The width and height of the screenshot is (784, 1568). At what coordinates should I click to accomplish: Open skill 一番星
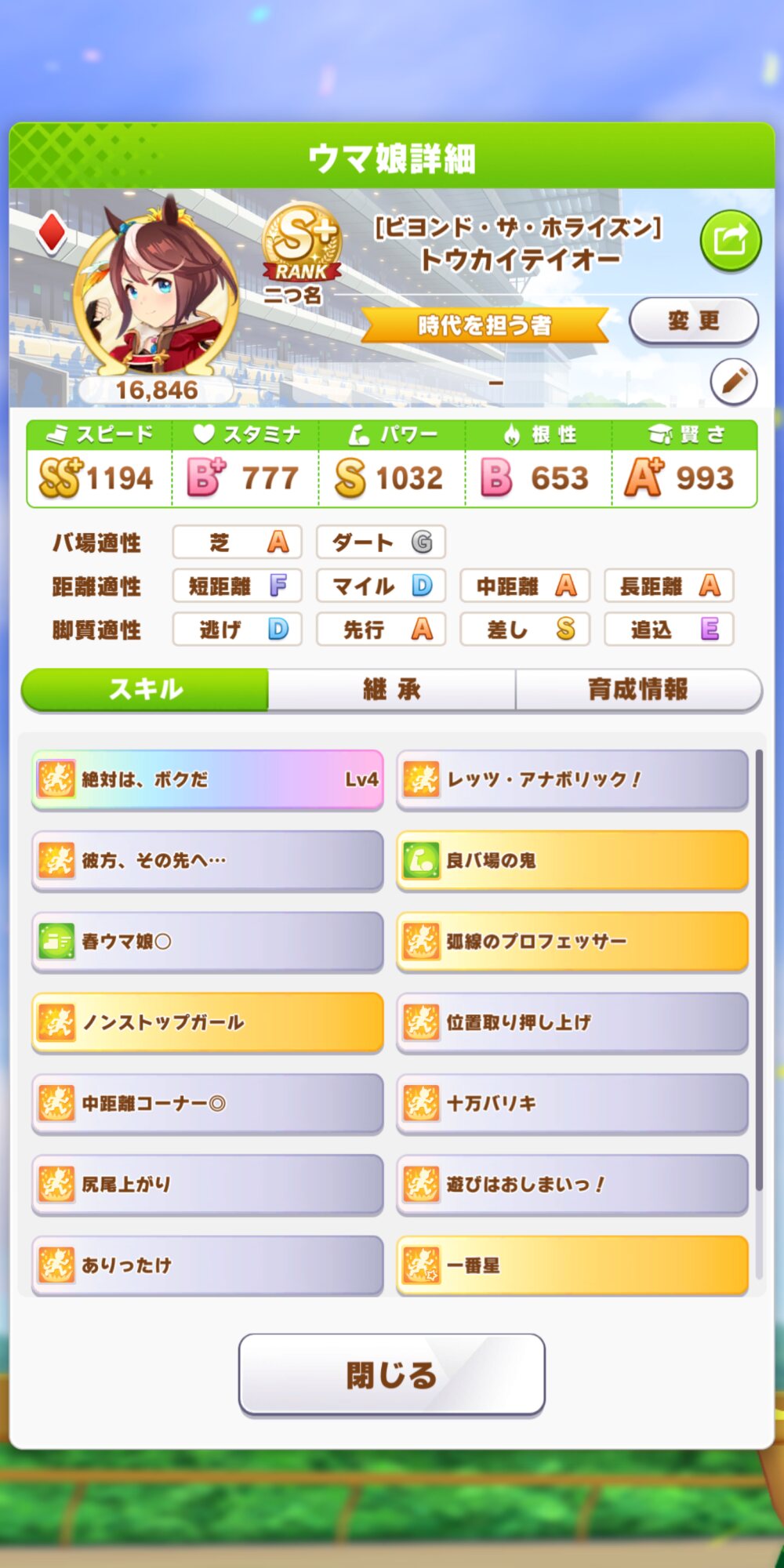coord(572,1265)
